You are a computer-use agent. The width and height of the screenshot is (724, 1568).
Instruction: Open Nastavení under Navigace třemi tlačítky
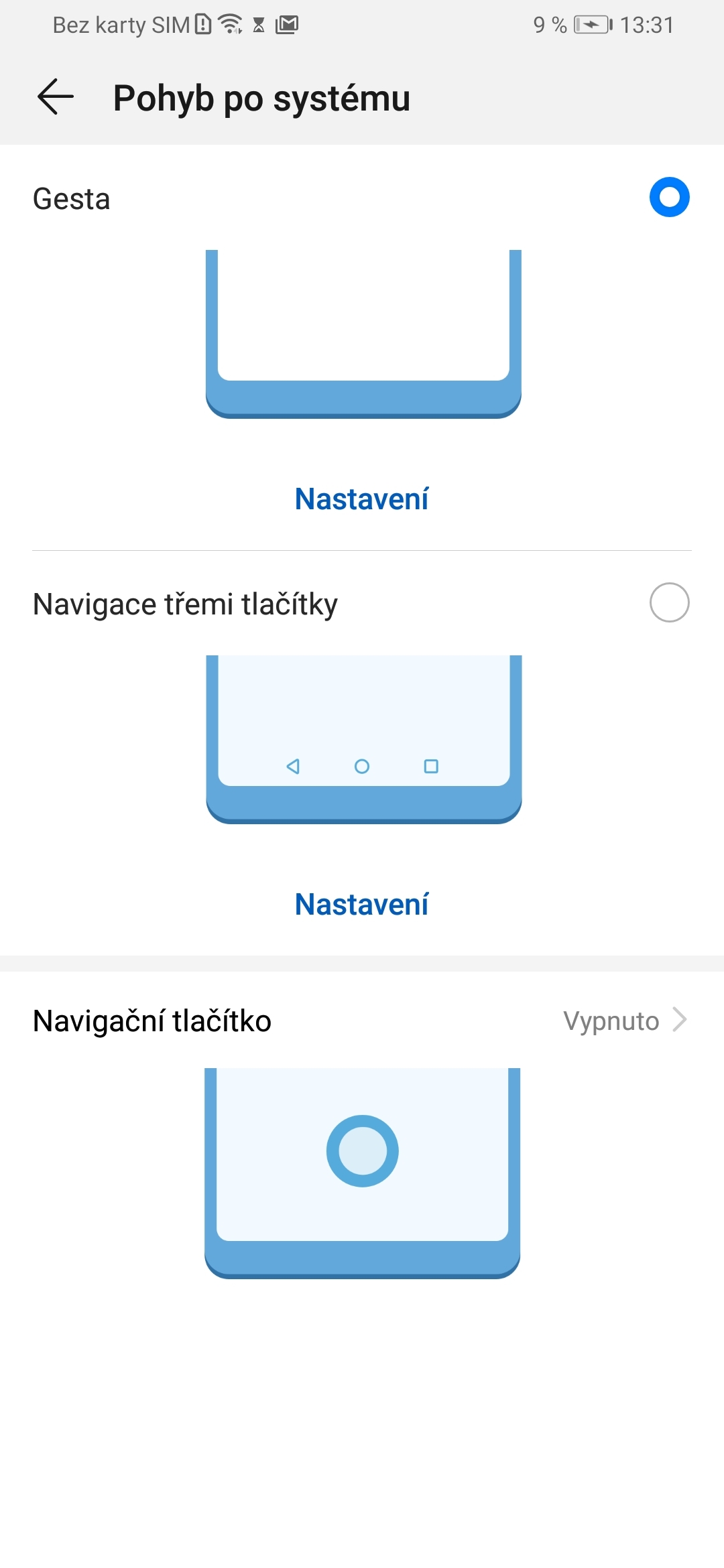[x=361, y=905]
